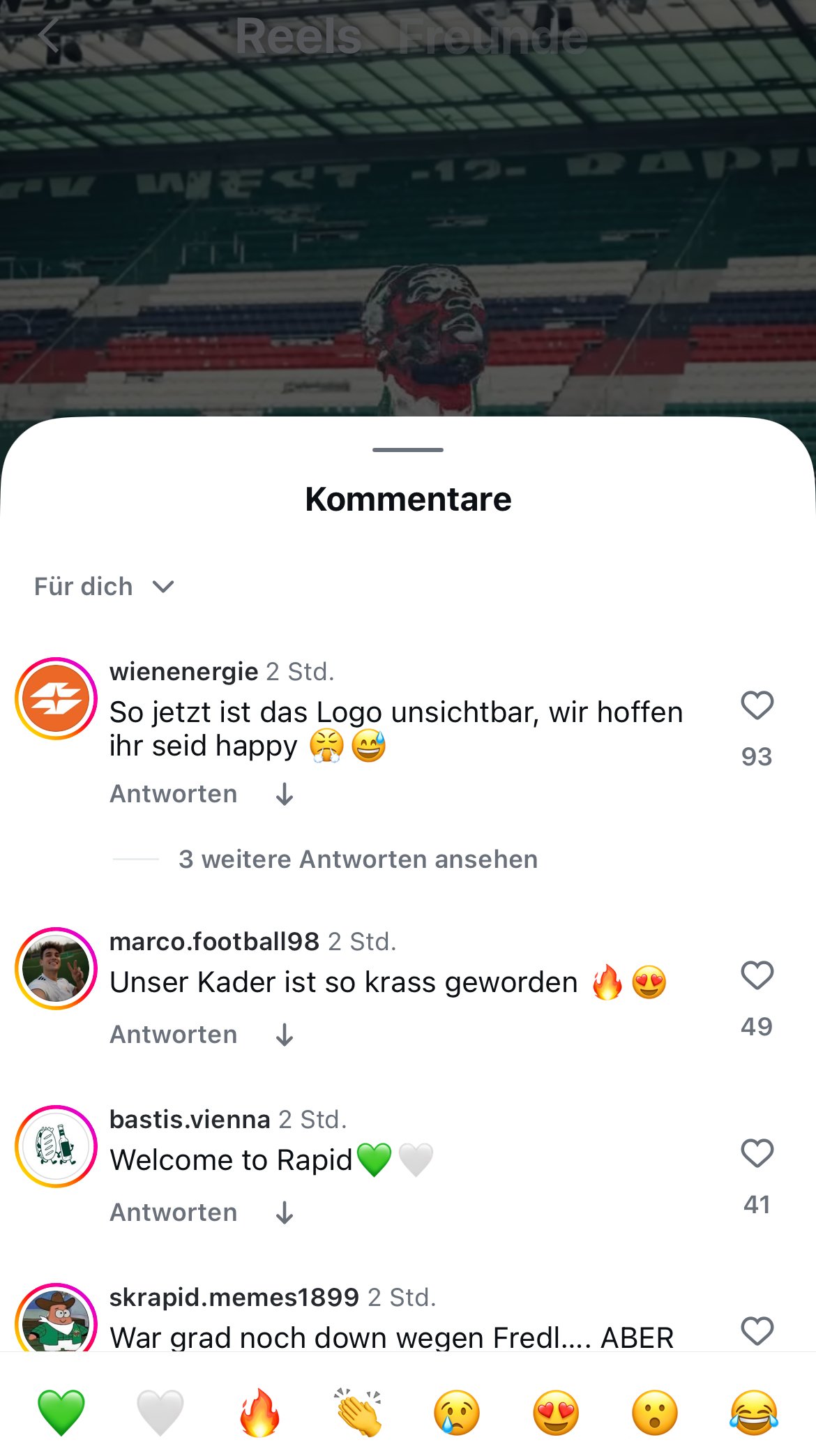This screenshot has width=816, height=1456.
Task: Open marco.football98's profile picture
Action: coord(56,968)
